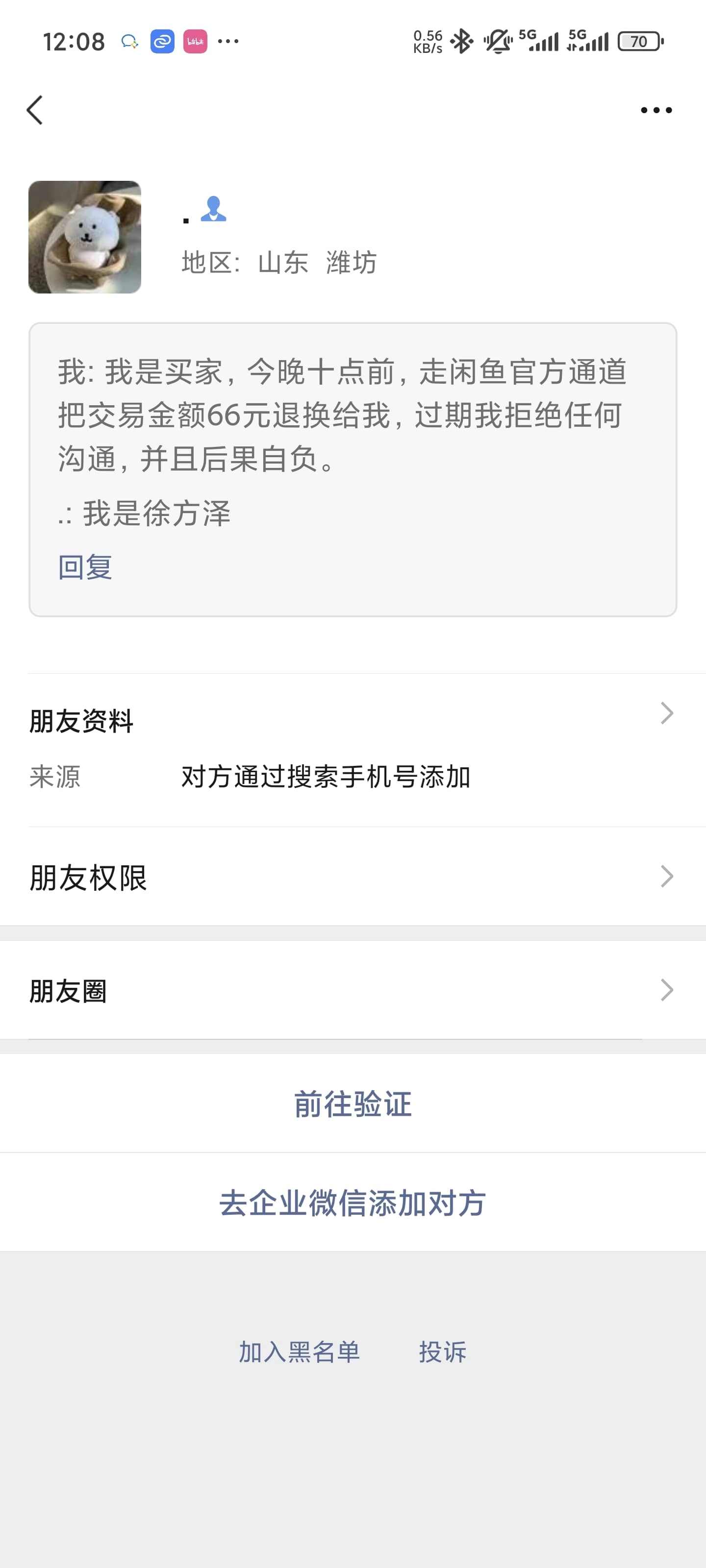706x1568 pixels.
Task: Select 去企业微信添加对方
Action: click(353, 1203)
